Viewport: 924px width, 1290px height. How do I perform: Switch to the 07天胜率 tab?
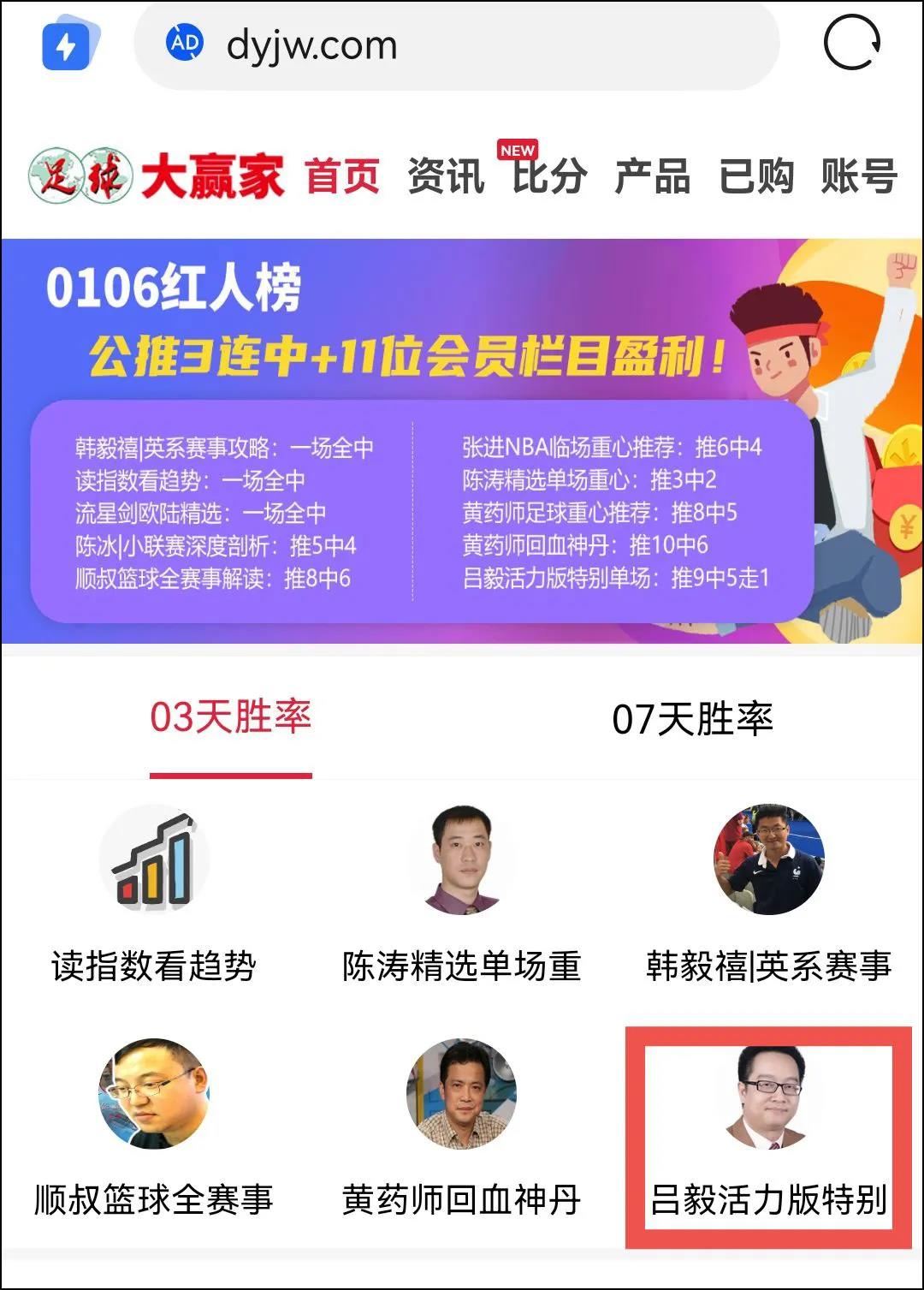click(692, 719)
